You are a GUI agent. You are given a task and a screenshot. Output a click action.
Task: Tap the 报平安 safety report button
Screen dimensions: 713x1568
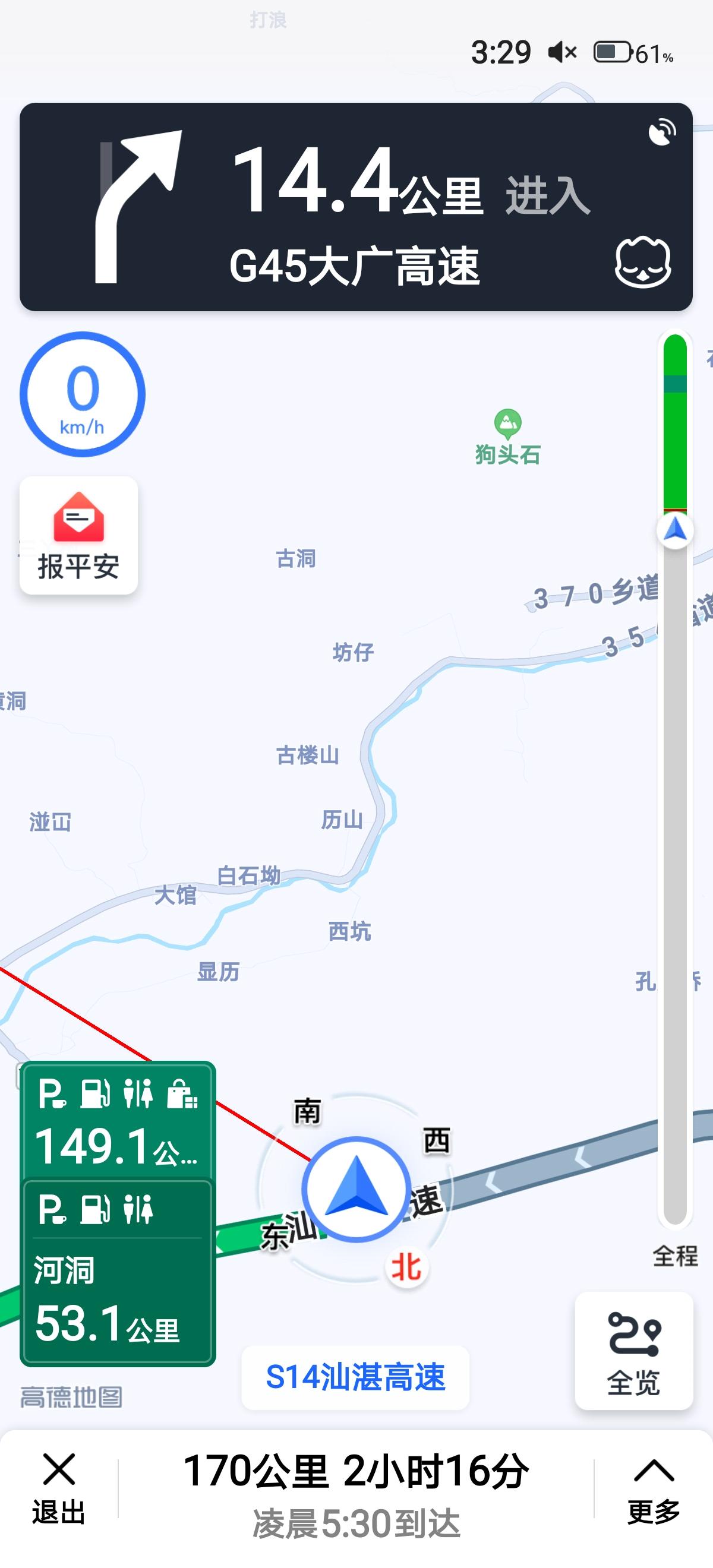(x=78, y=535)
